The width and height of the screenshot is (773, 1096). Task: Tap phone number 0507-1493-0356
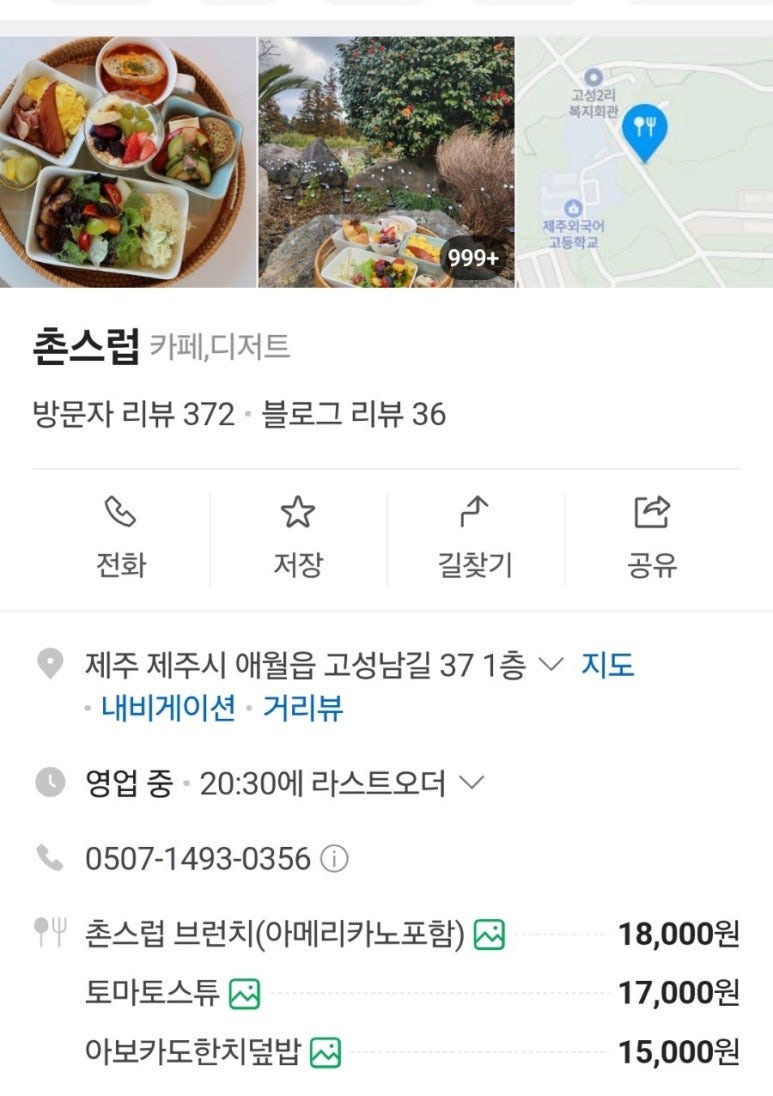click(198, 858)
